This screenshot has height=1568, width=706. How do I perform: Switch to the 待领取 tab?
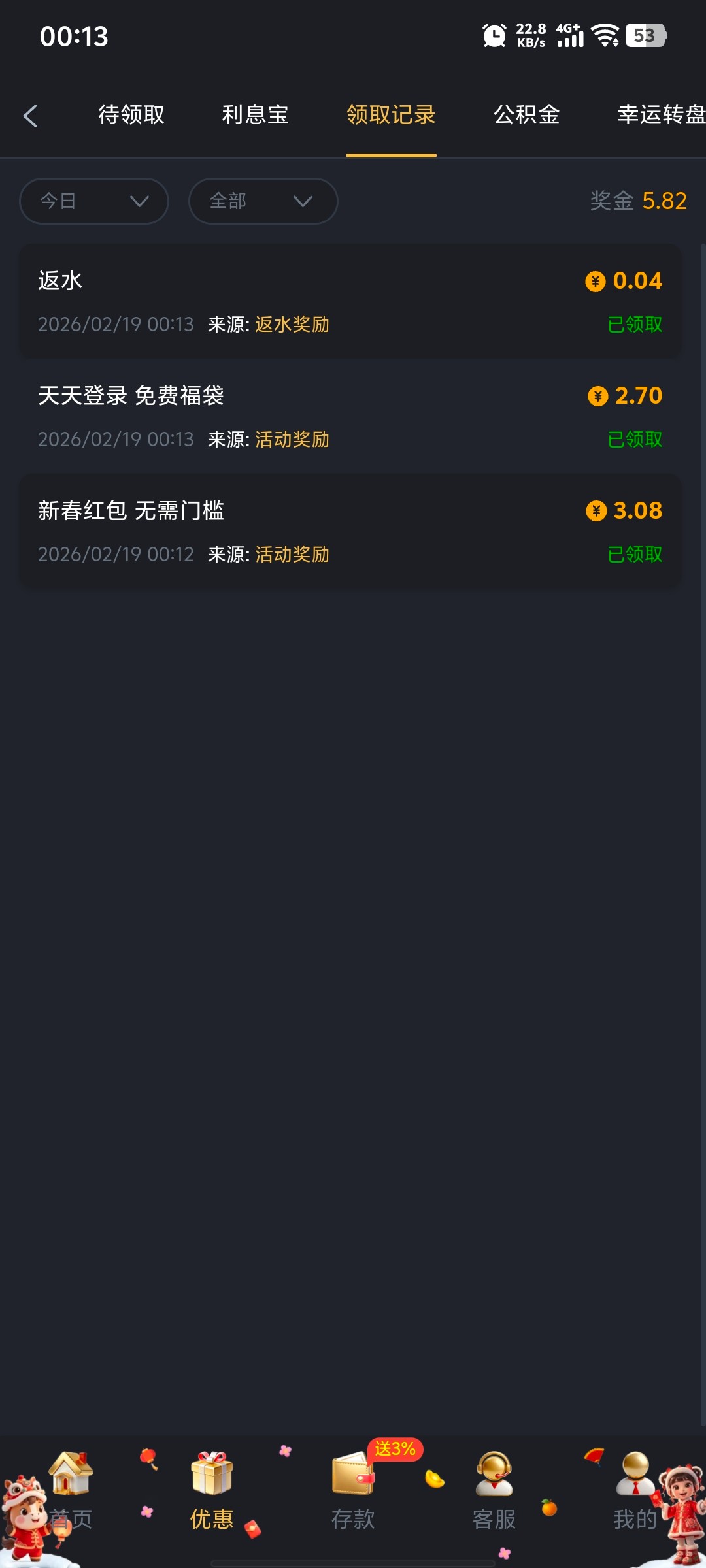(131, 115)
